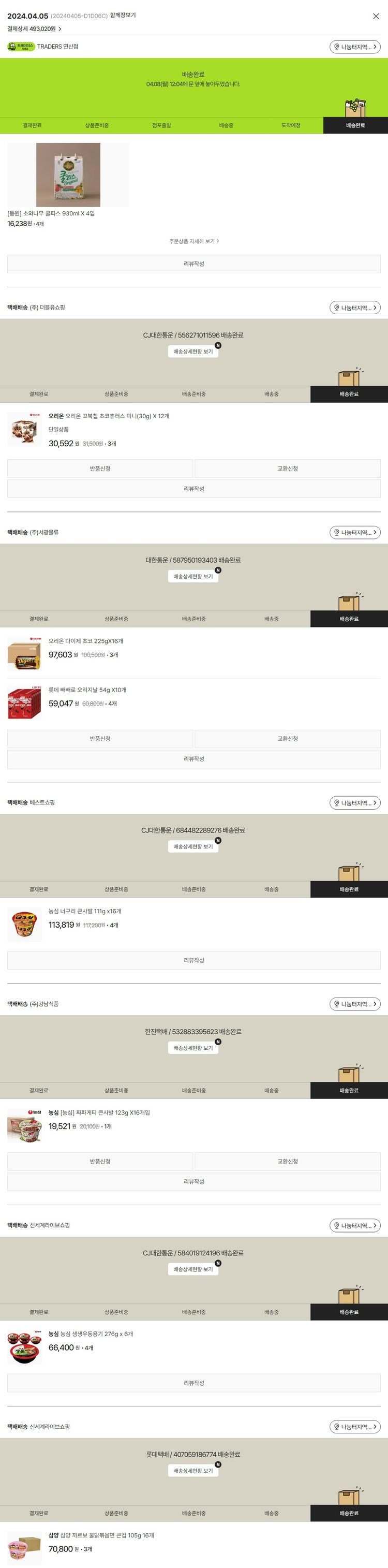View delivery tracking for 롯데택배 407059186774
The height and width of the screenshot is (1568, 388).
pos(193,1471)
